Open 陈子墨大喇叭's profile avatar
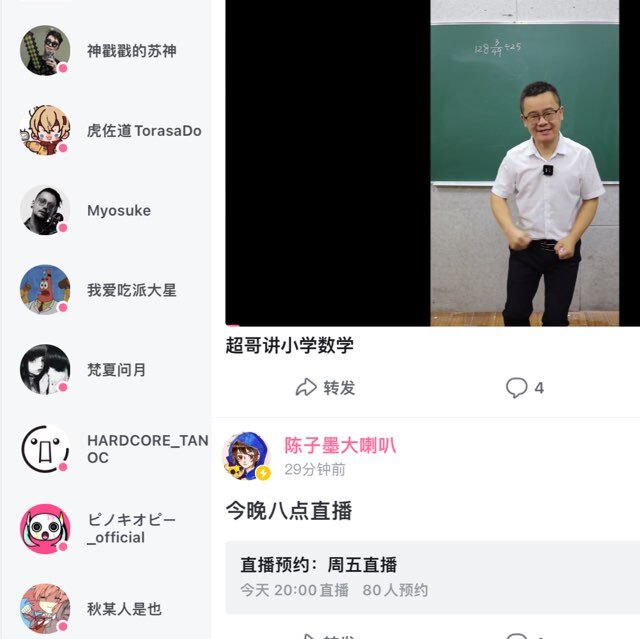The height and width of the screenshot is (639, 640). click(x=246, y=456)
